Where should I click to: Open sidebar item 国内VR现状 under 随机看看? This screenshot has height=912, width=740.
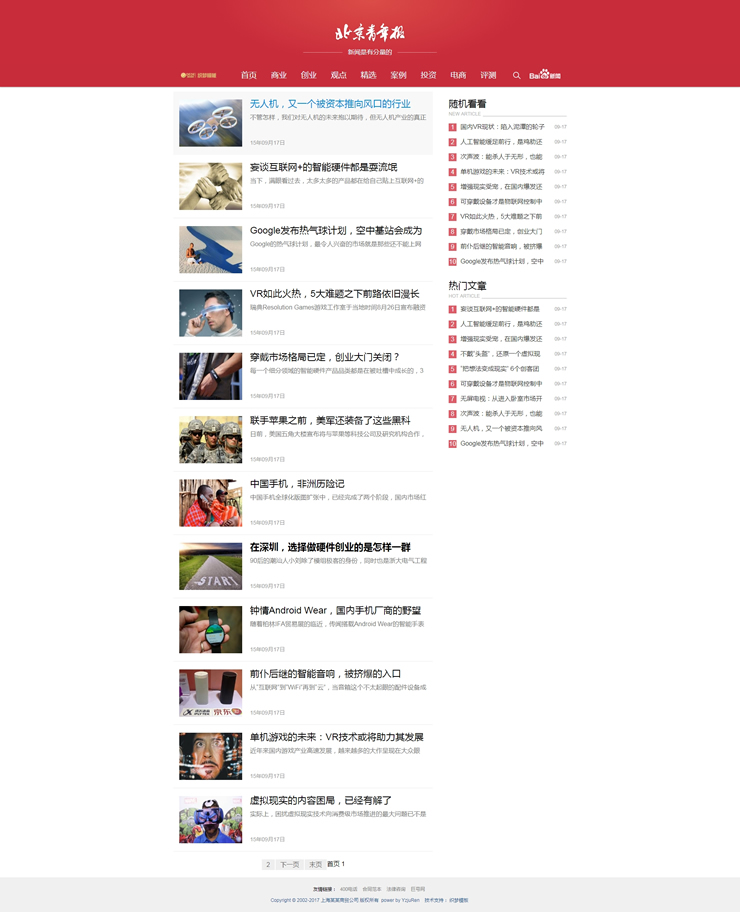click(x=502, y=127)
